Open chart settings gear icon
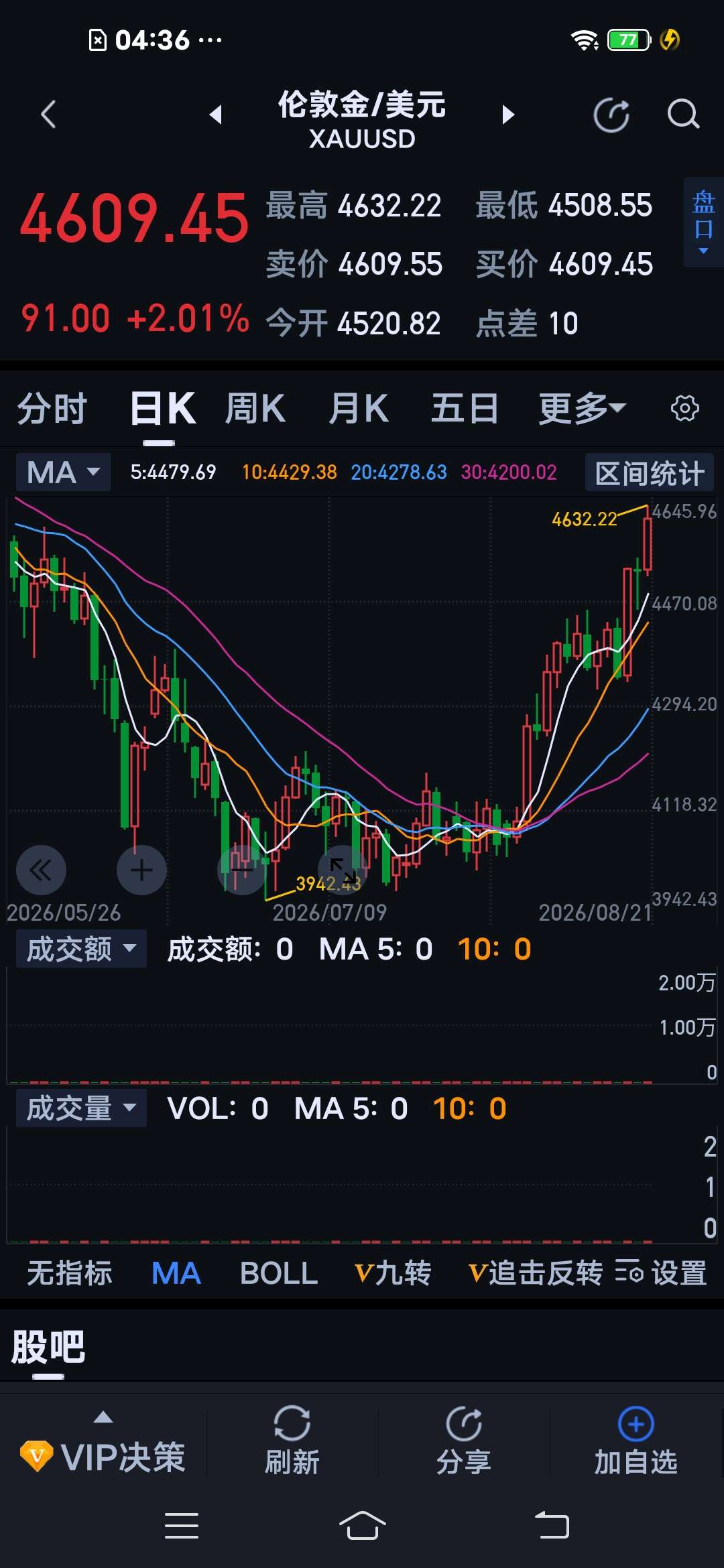 point(684,408)
